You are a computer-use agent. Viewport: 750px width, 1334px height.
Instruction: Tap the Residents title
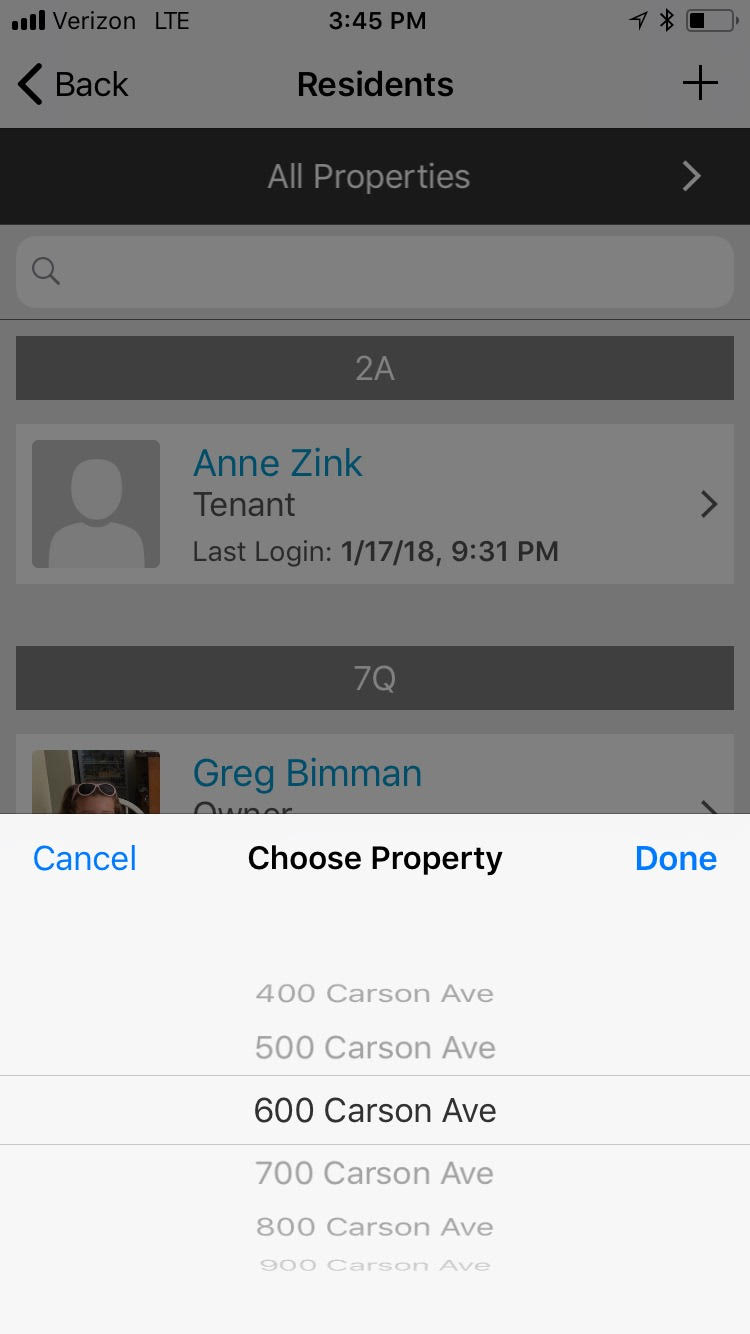tap(375, 84)
